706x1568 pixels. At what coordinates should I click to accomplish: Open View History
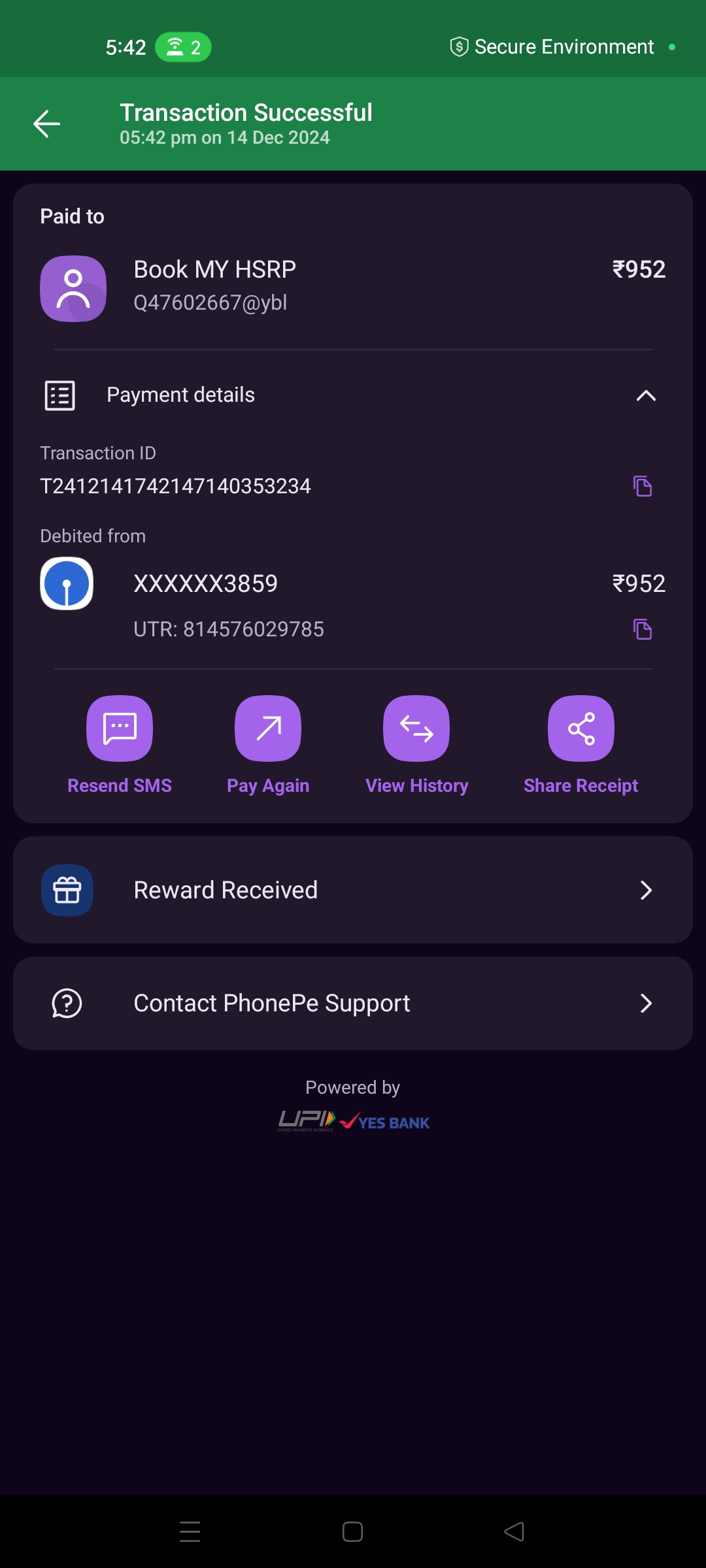(x=416, y=729)
